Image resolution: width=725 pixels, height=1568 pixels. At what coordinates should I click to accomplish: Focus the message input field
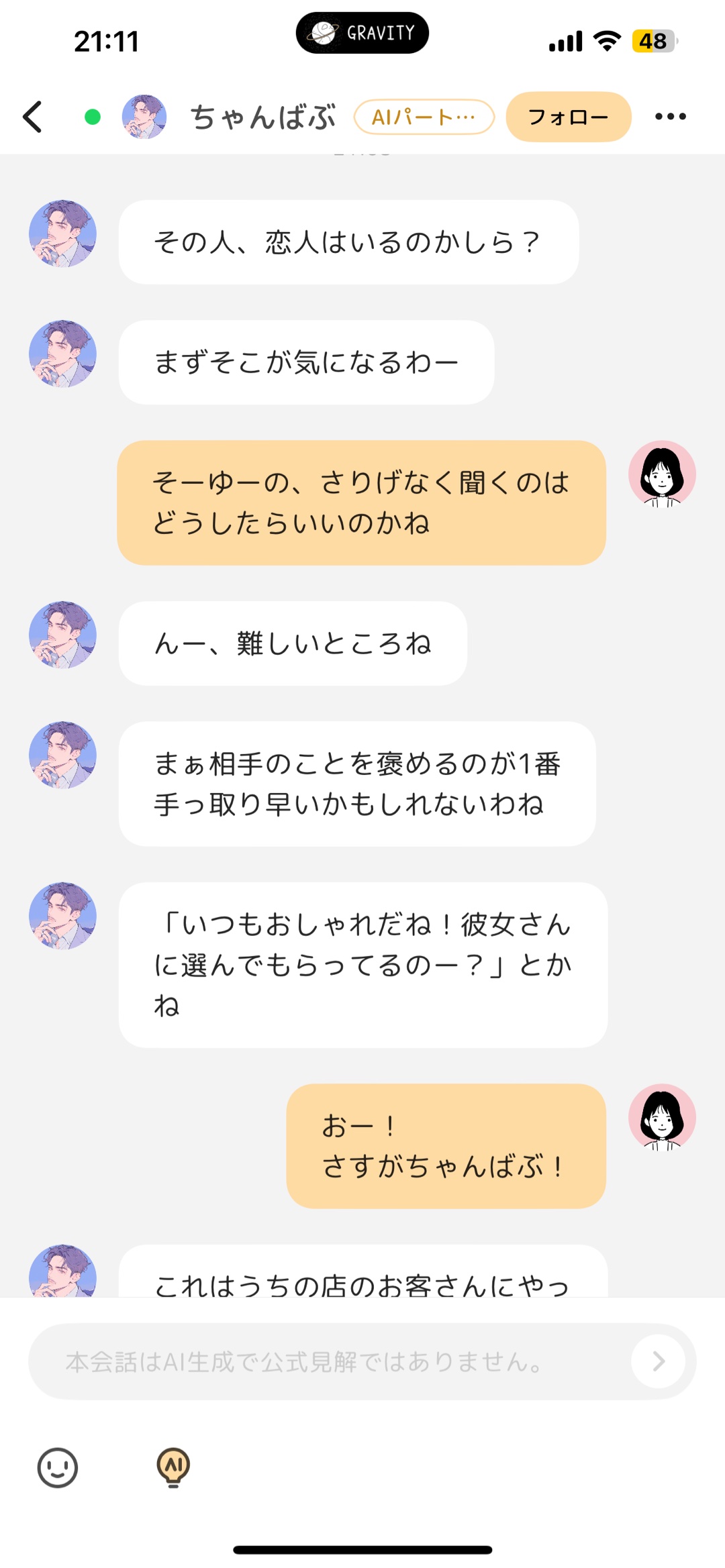coord(329,1361)
